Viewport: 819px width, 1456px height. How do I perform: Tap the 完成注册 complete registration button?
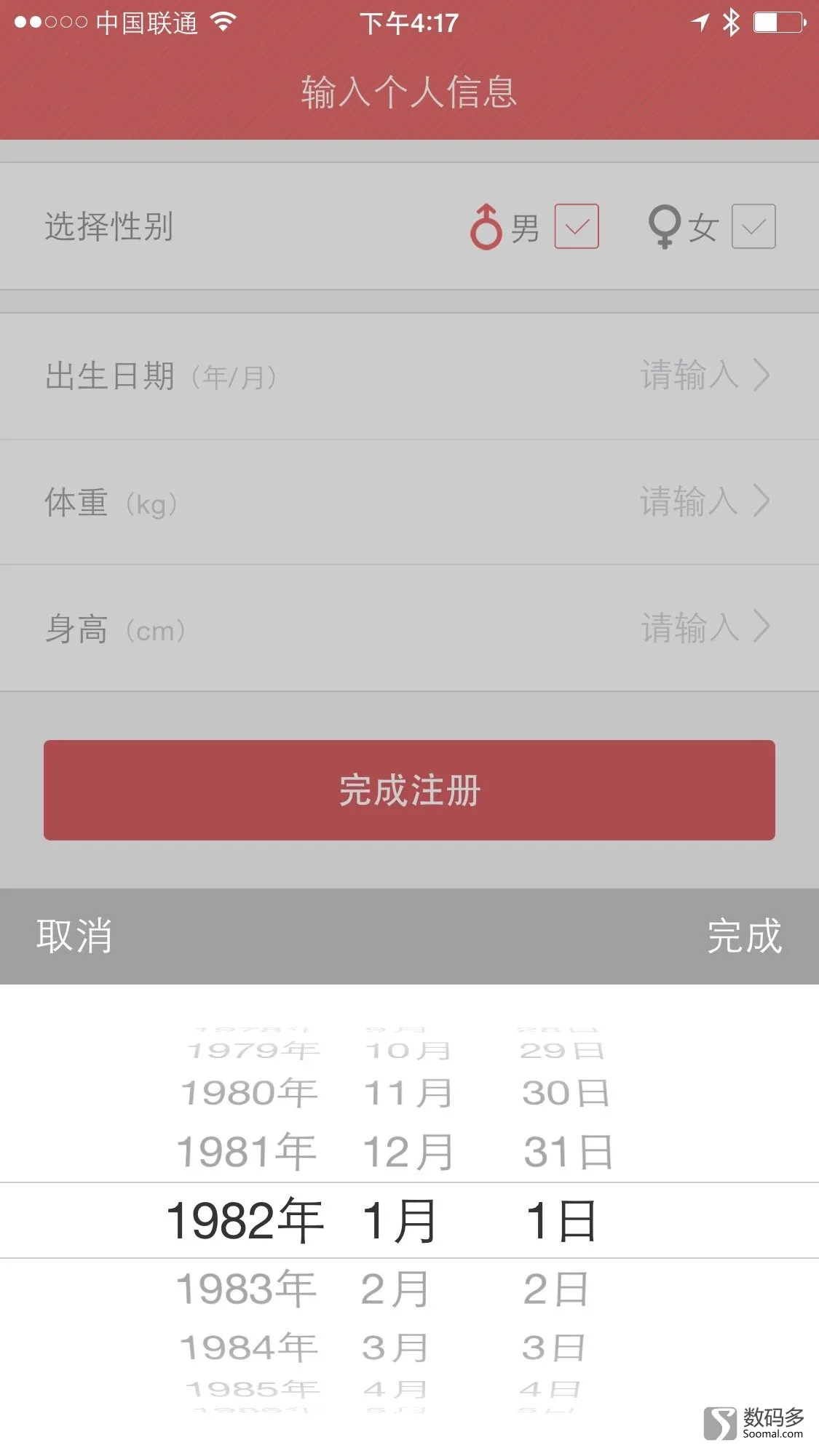(409, 790)
